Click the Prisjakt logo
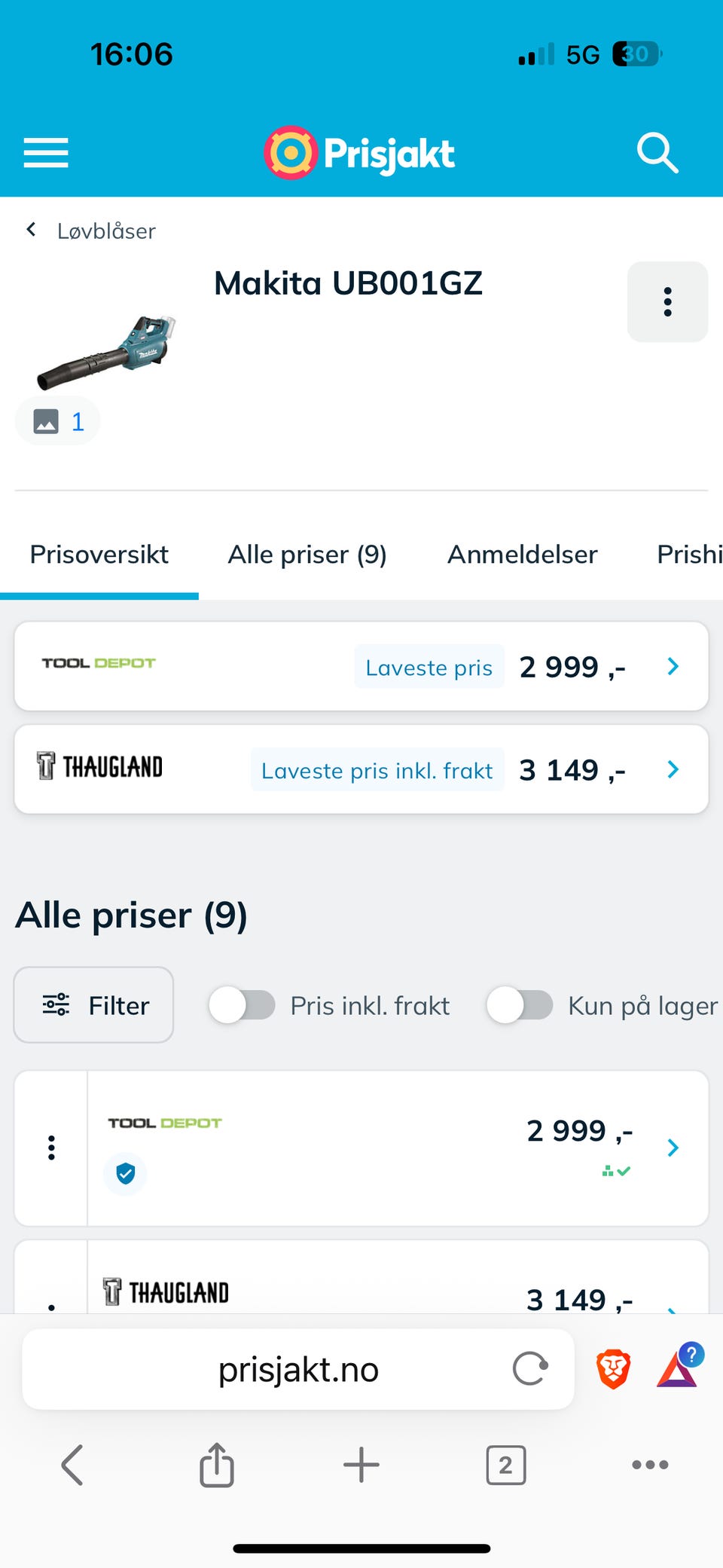This screenshot has height=1568, width=723. (x=359, y=153)
